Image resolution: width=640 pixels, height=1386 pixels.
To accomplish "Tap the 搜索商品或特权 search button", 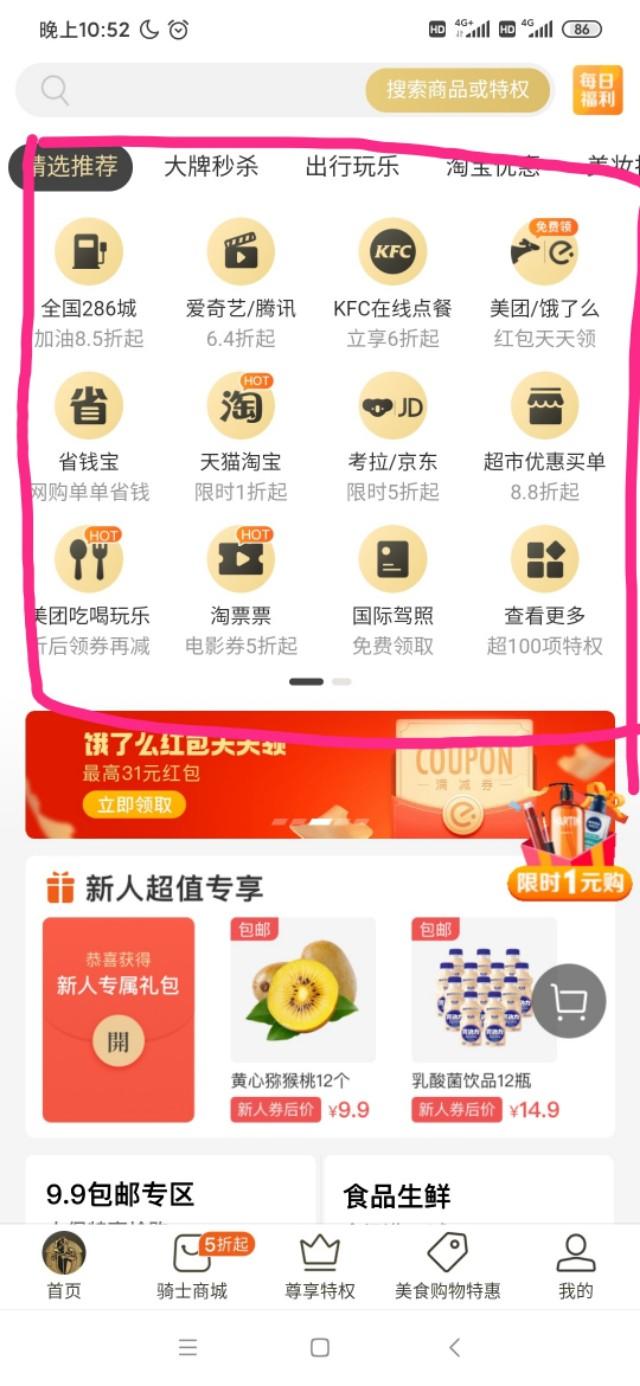I will point(457,90).
